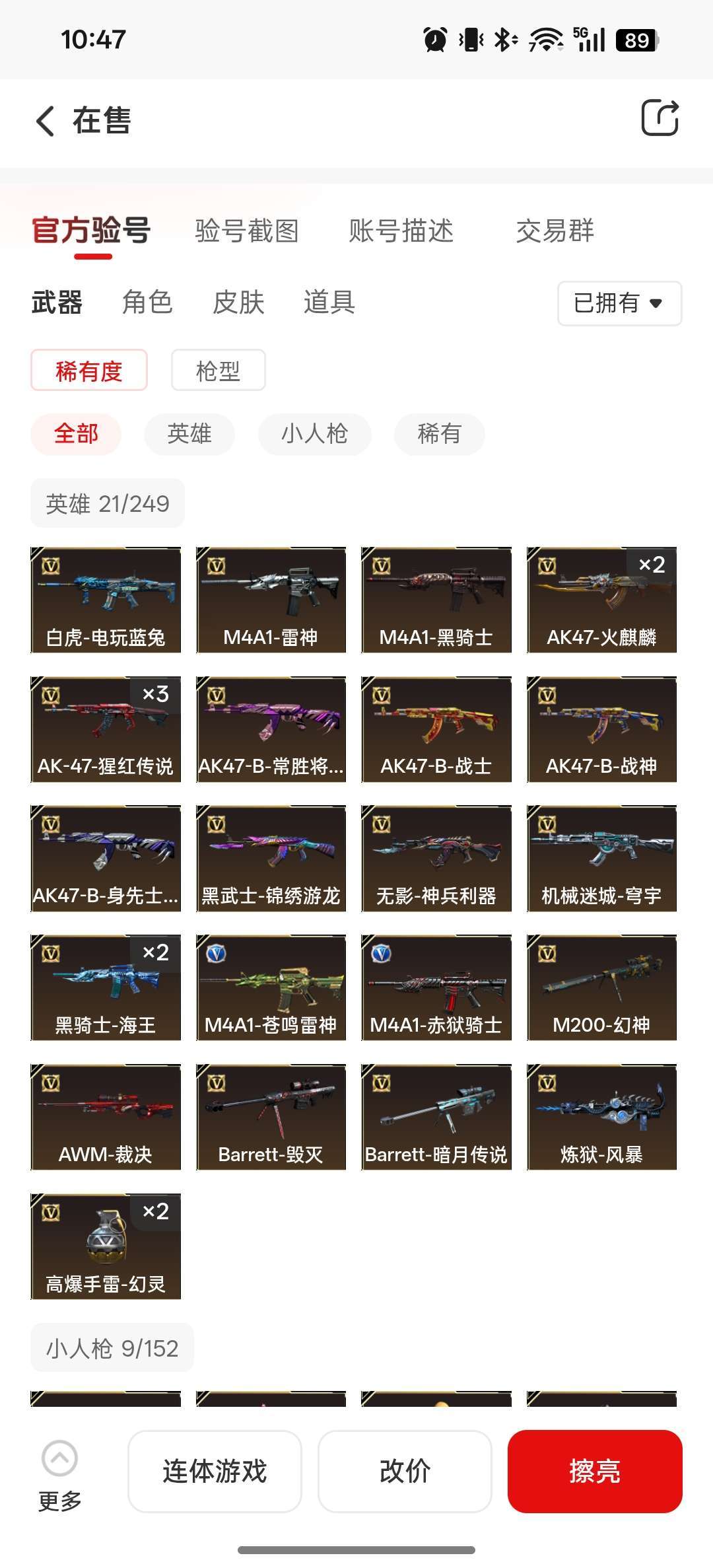The height and width of the screenshot is (1568, 713).
Task: Open the AK47-火麒麟 weapon tile
Action: pyautogui.click(x=601, y=600)
